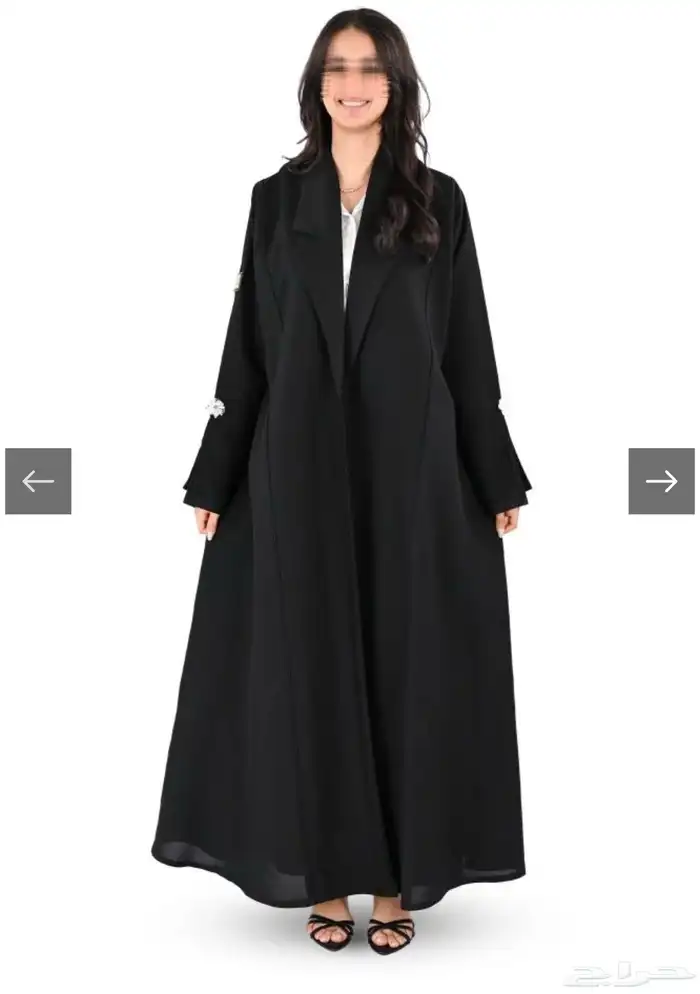Advance to the next product photo
Viewport: 700px width, 994px height.
661,481
